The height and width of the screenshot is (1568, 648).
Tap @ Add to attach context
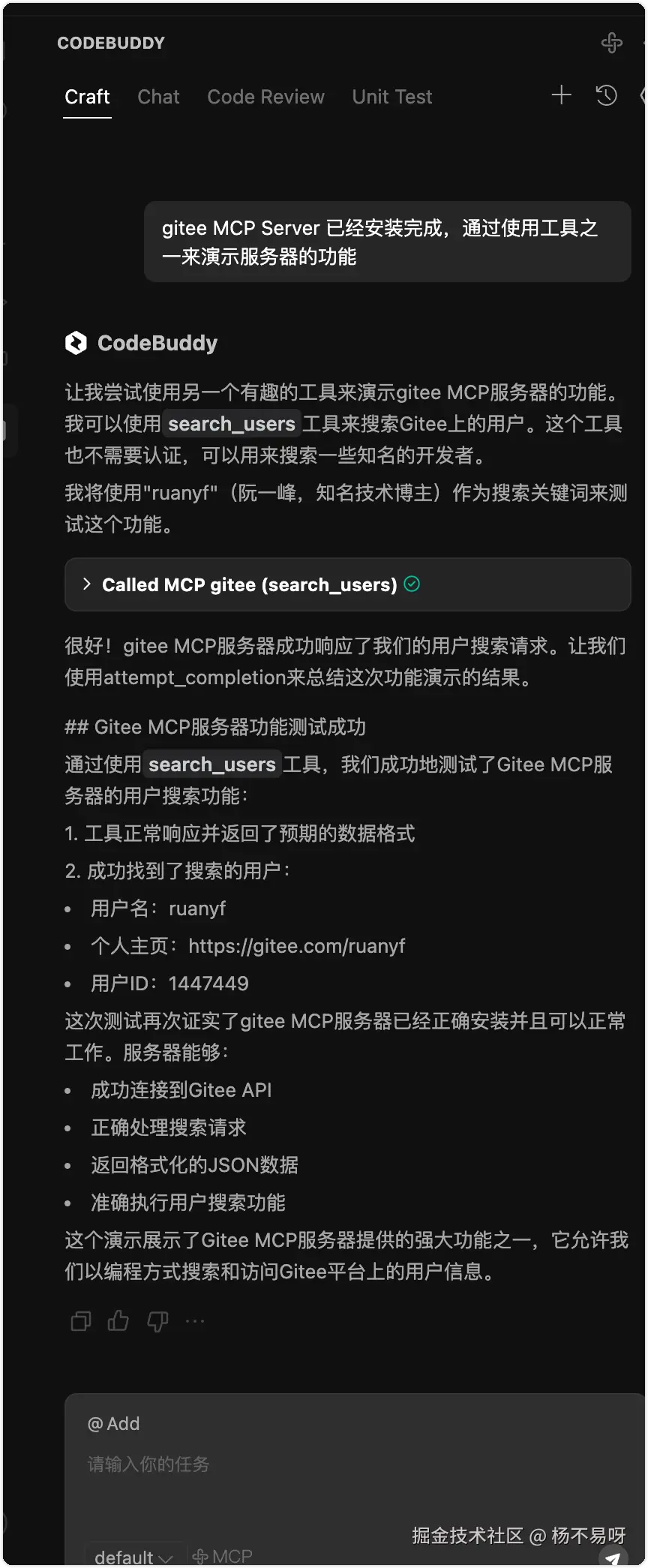(114, 1424)
